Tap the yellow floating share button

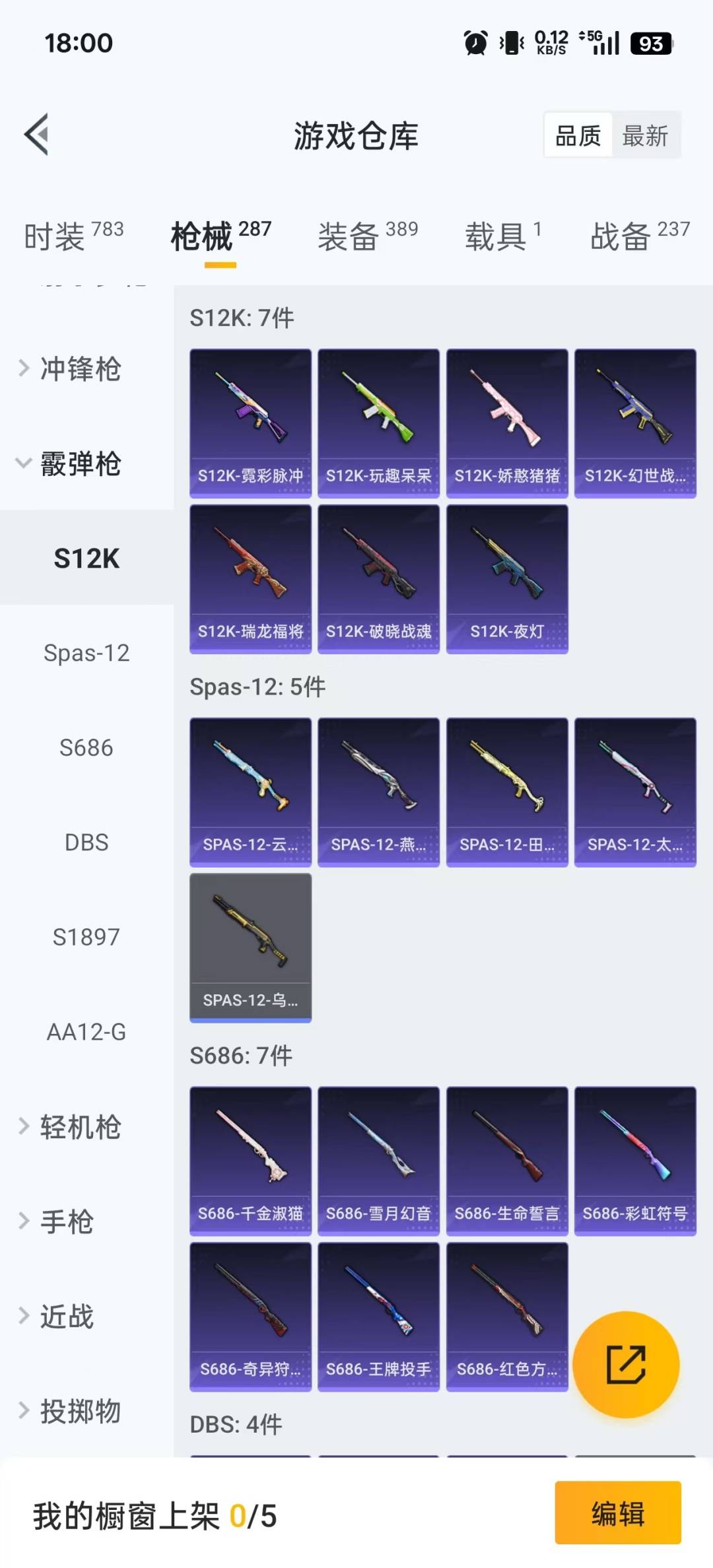coord(625,1364)
